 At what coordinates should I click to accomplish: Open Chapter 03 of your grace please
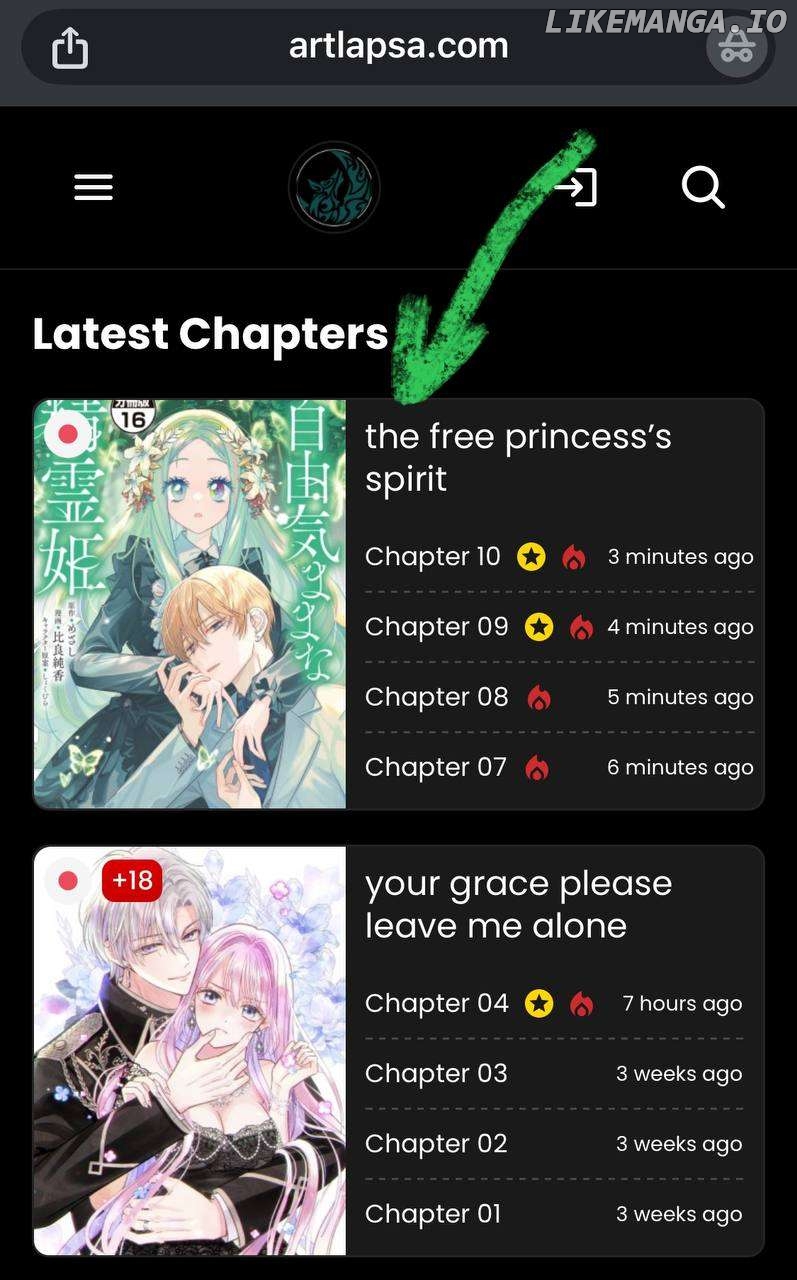[436, 1073]
